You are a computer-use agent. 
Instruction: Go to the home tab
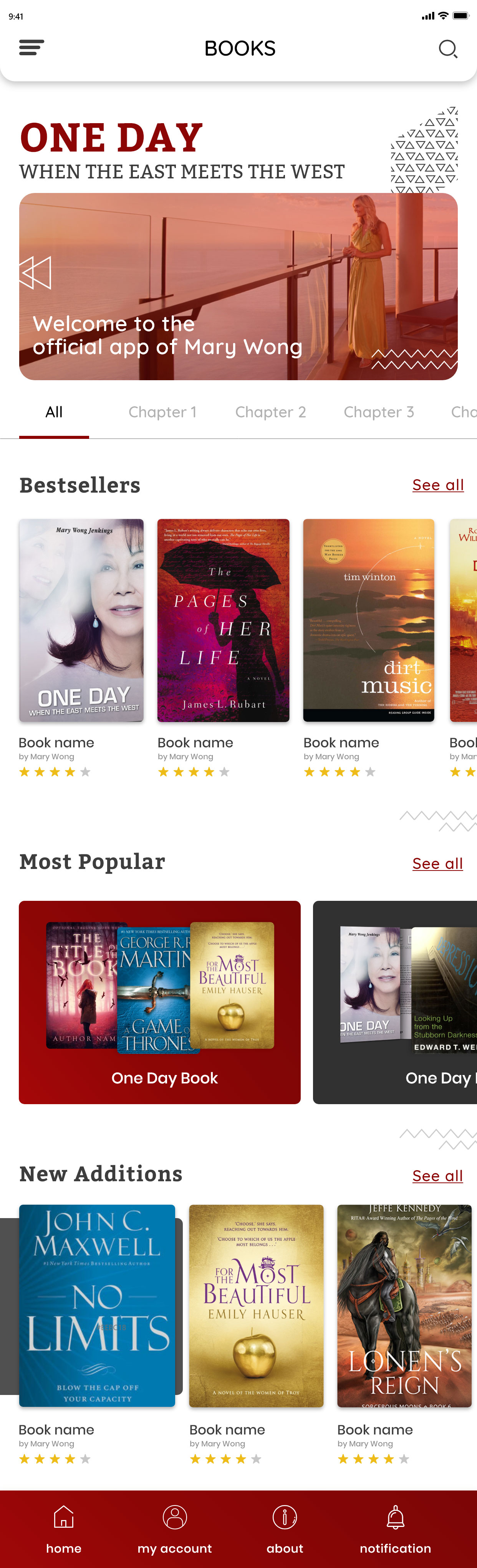[x=63, y=1528]
